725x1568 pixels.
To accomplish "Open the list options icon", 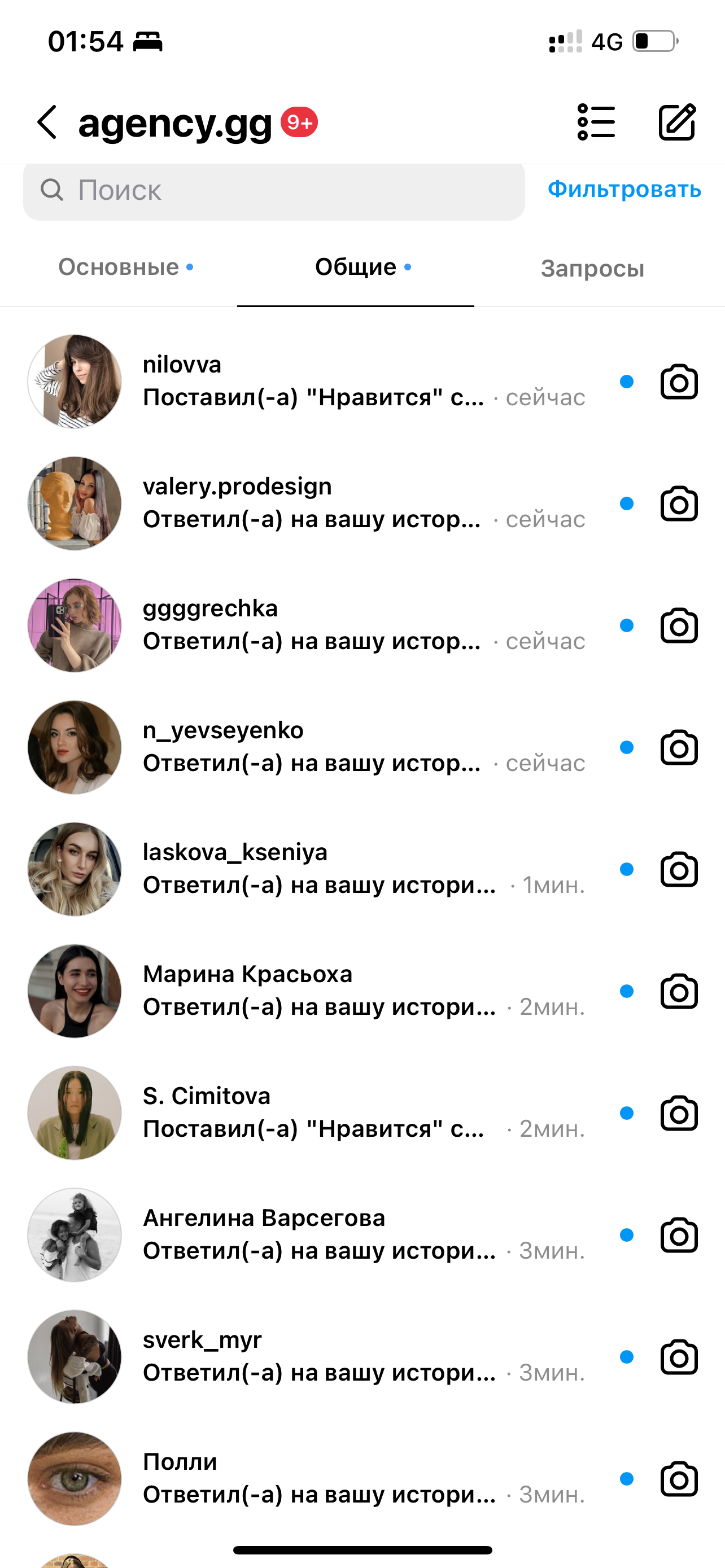I will point(596,122).
